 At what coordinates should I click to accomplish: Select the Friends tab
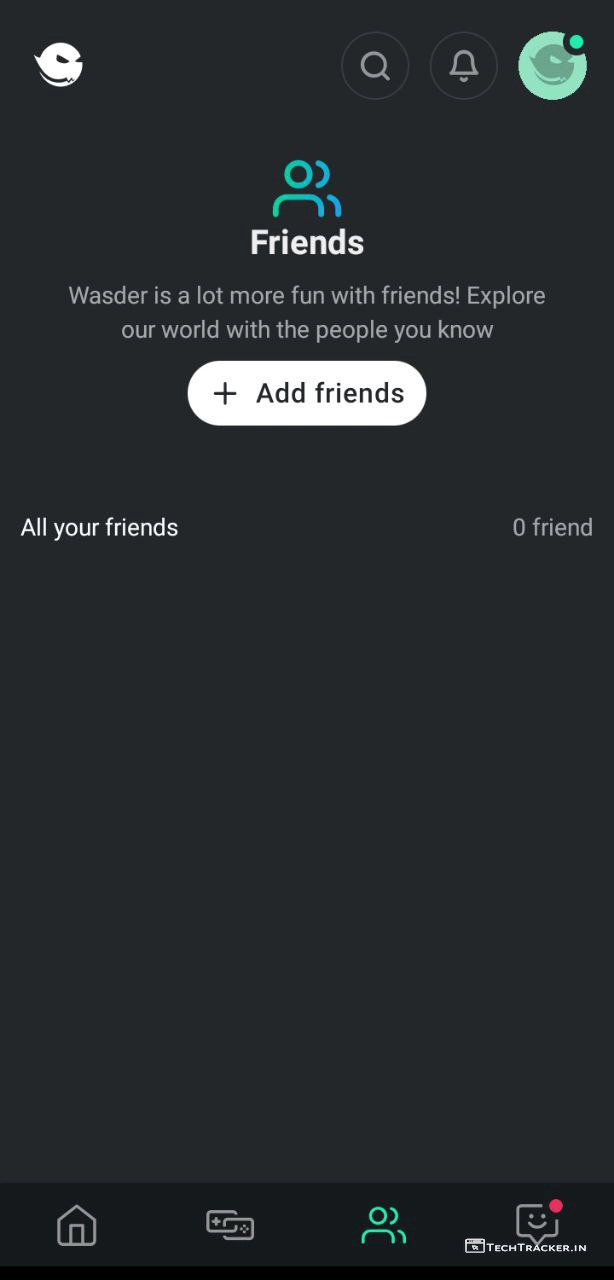tap(384, 1225)
